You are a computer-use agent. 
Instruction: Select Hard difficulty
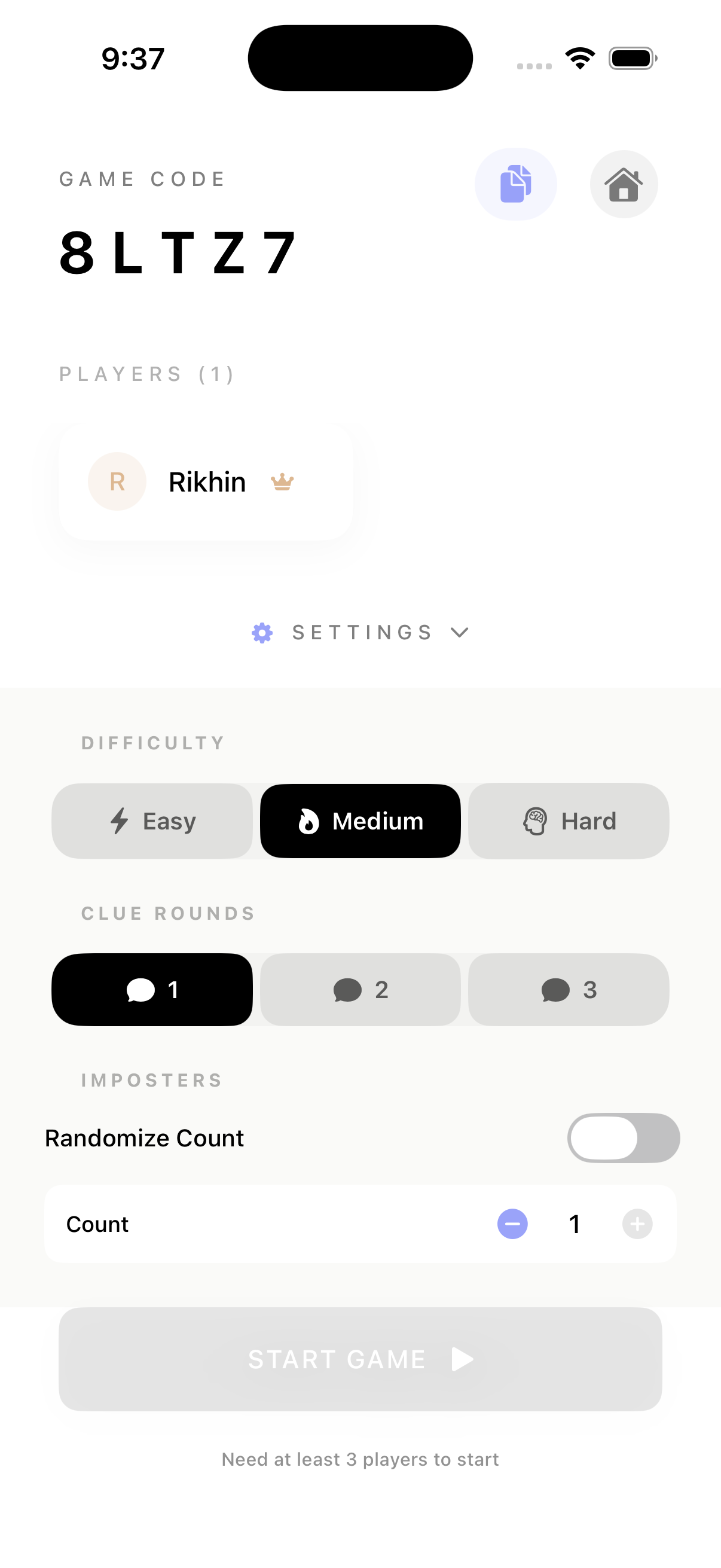pyautogui.click(x=569, y=820)
